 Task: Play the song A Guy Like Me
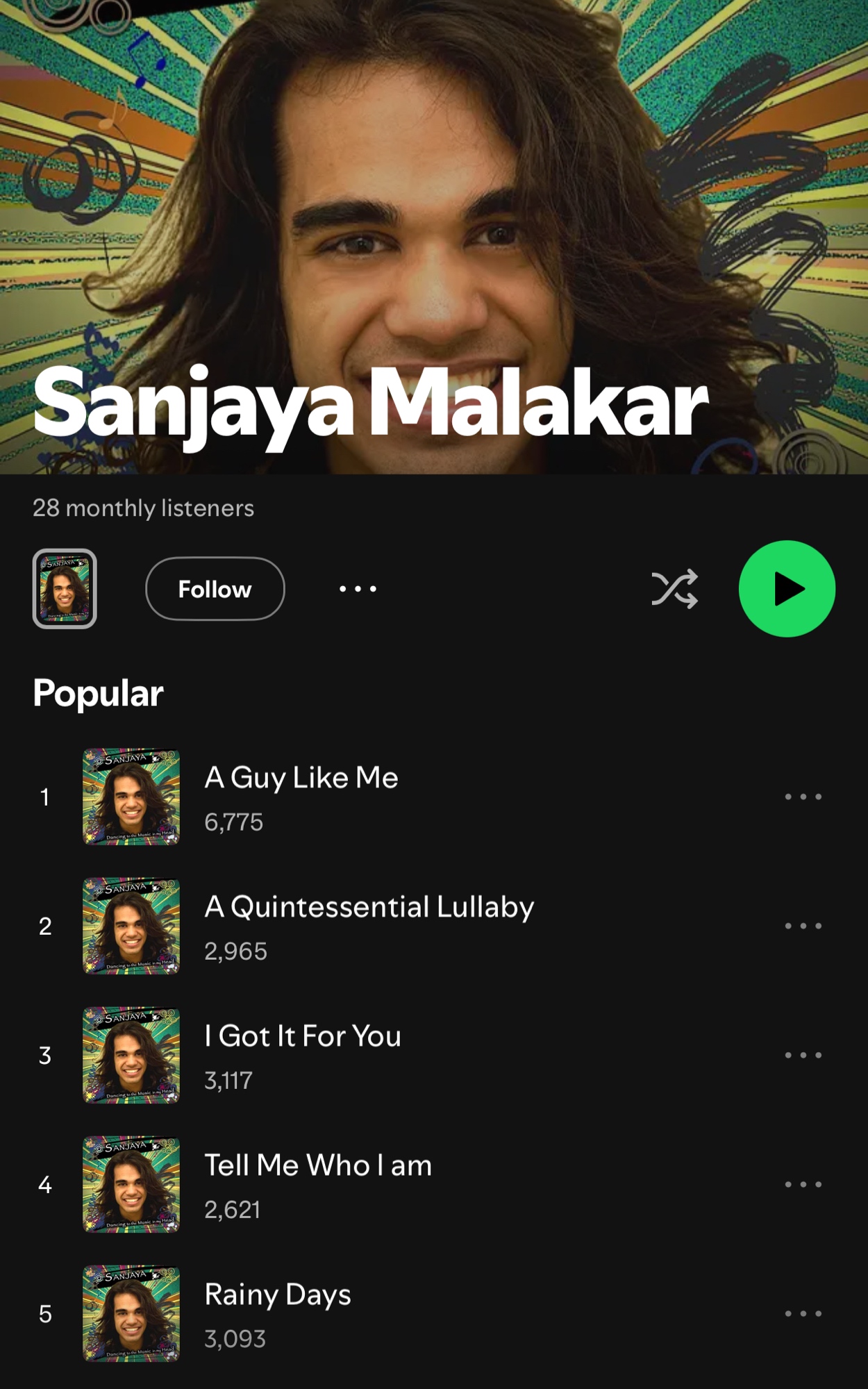[x=301, y=778]
